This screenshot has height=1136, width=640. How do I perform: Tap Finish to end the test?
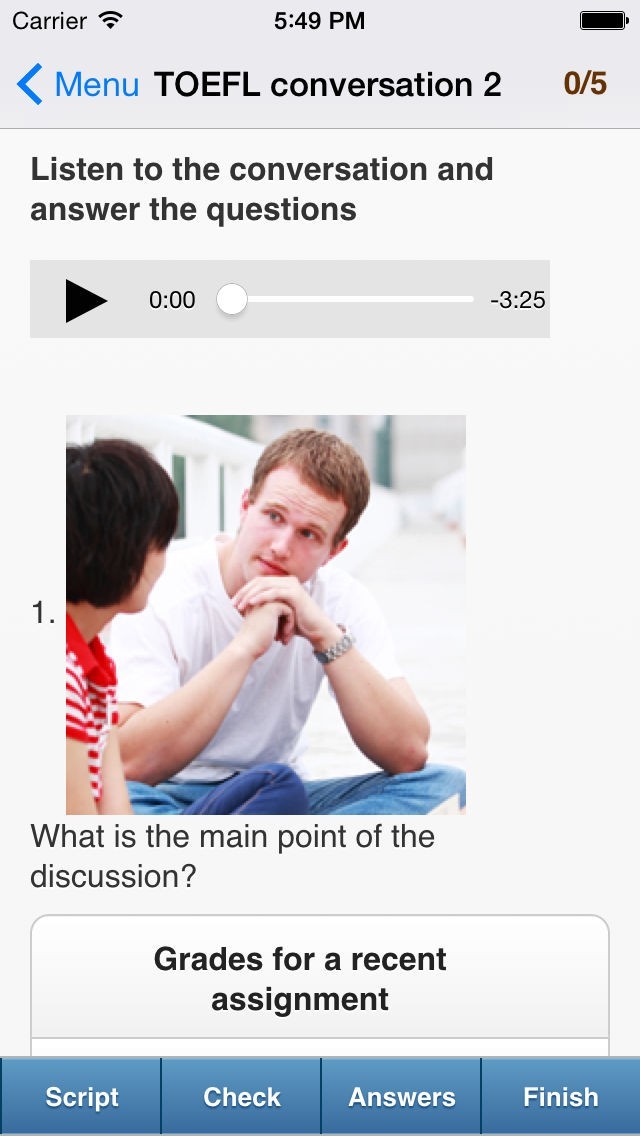tap(561, 1097)
